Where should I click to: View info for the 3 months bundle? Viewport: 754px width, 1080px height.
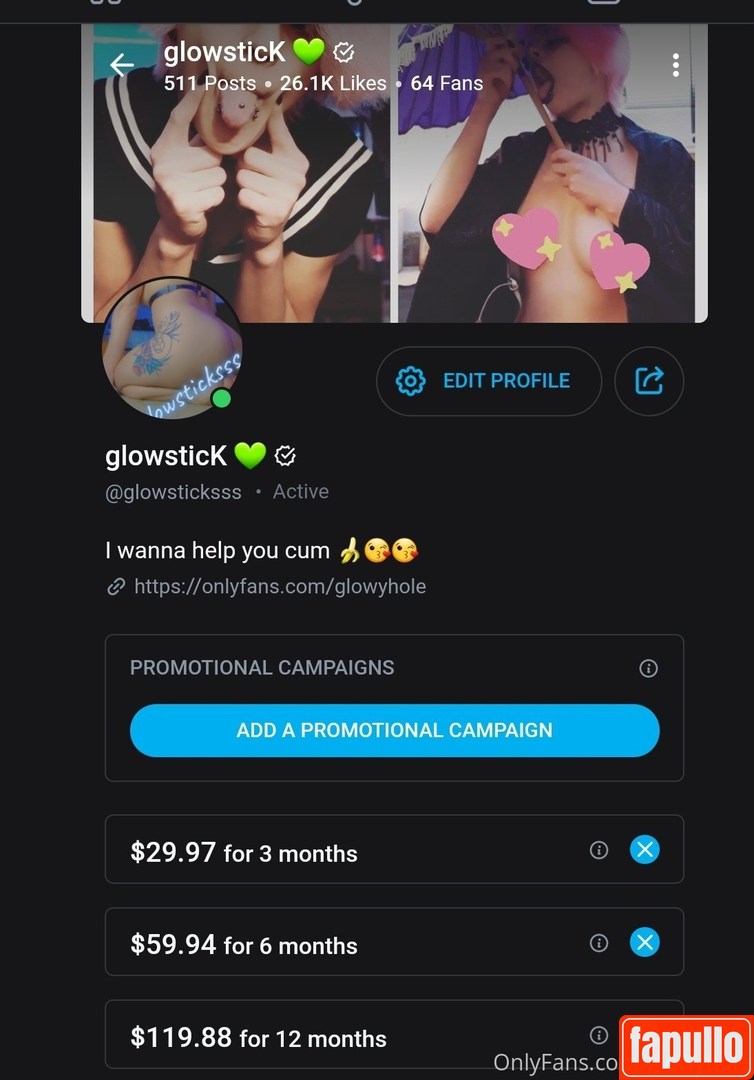pos(599,850)
